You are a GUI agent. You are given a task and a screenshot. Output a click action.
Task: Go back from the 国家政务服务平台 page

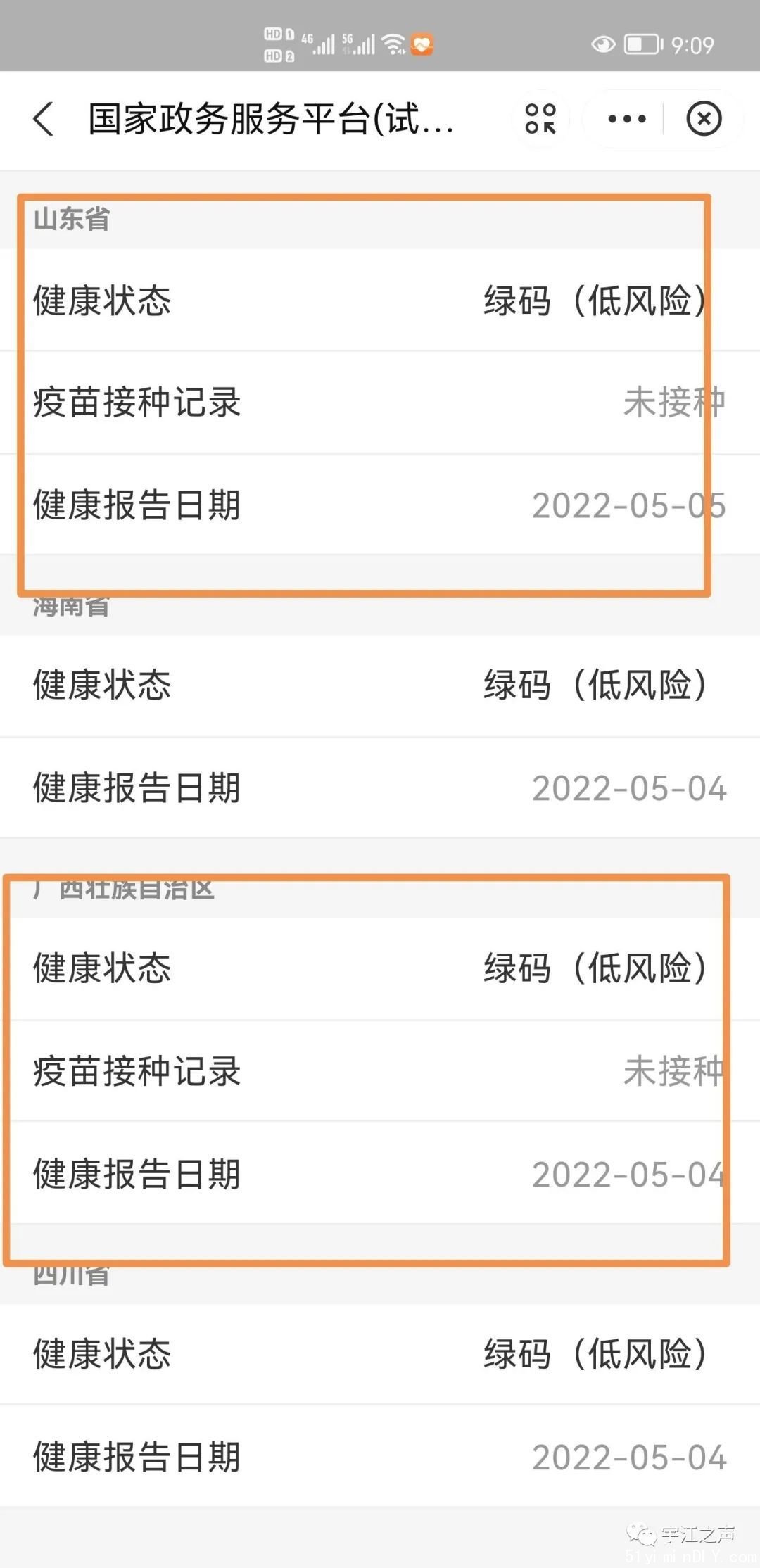click(44, 118)
